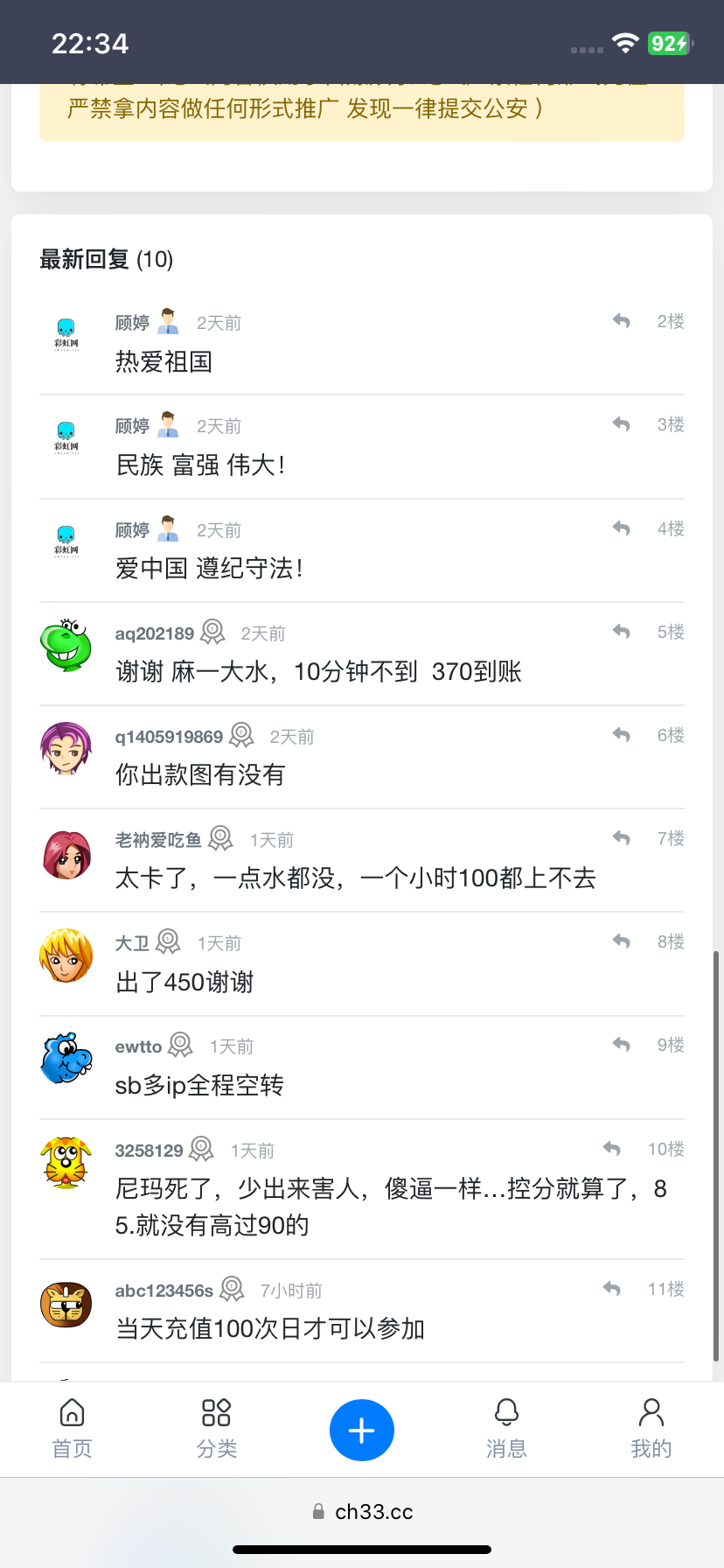Go to the 首页 home tab
Viewport: 724px width, 1568px height.
pos(72,1428)
